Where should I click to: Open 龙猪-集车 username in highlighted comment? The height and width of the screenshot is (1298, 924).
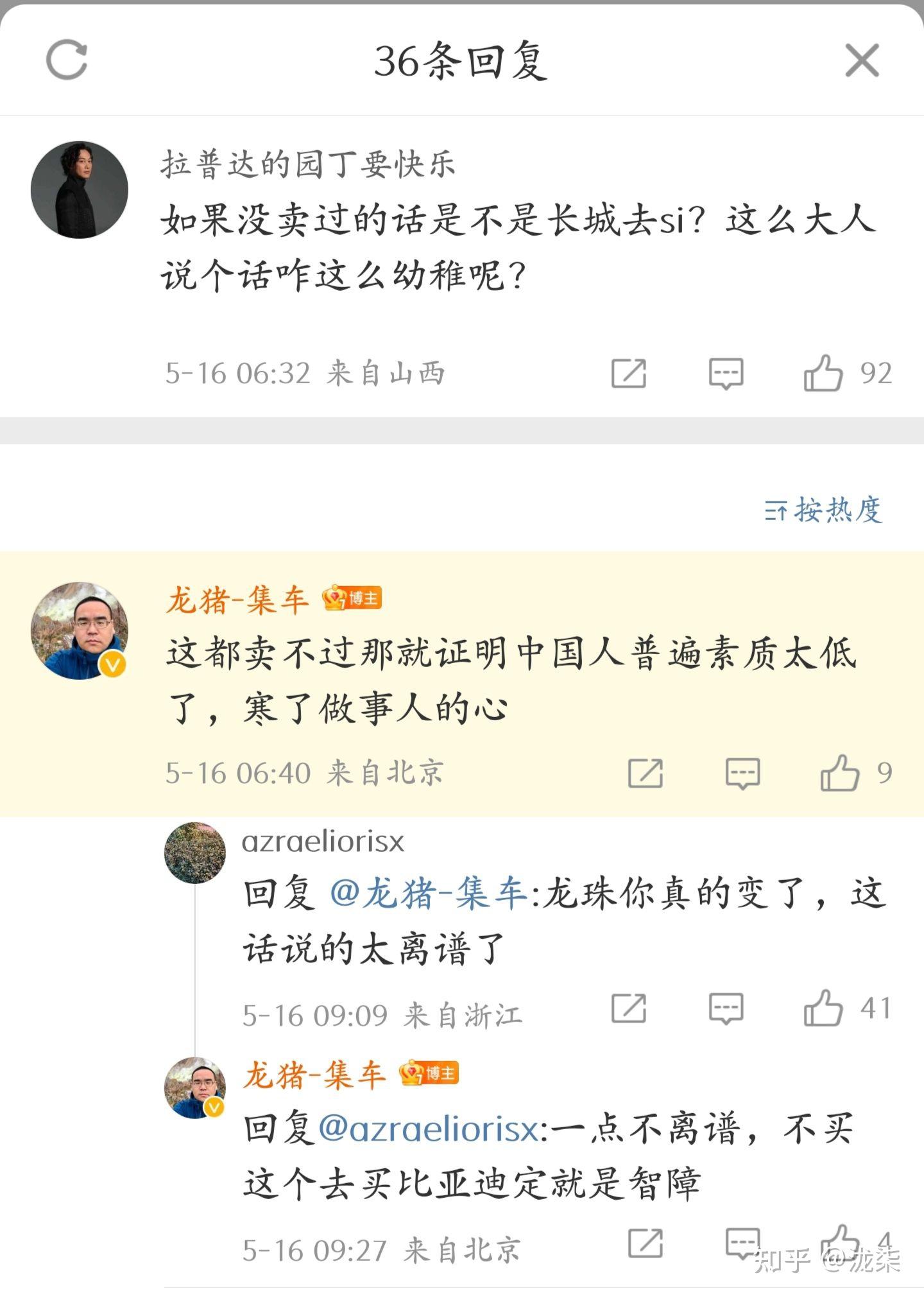click(x=237, y=601)
